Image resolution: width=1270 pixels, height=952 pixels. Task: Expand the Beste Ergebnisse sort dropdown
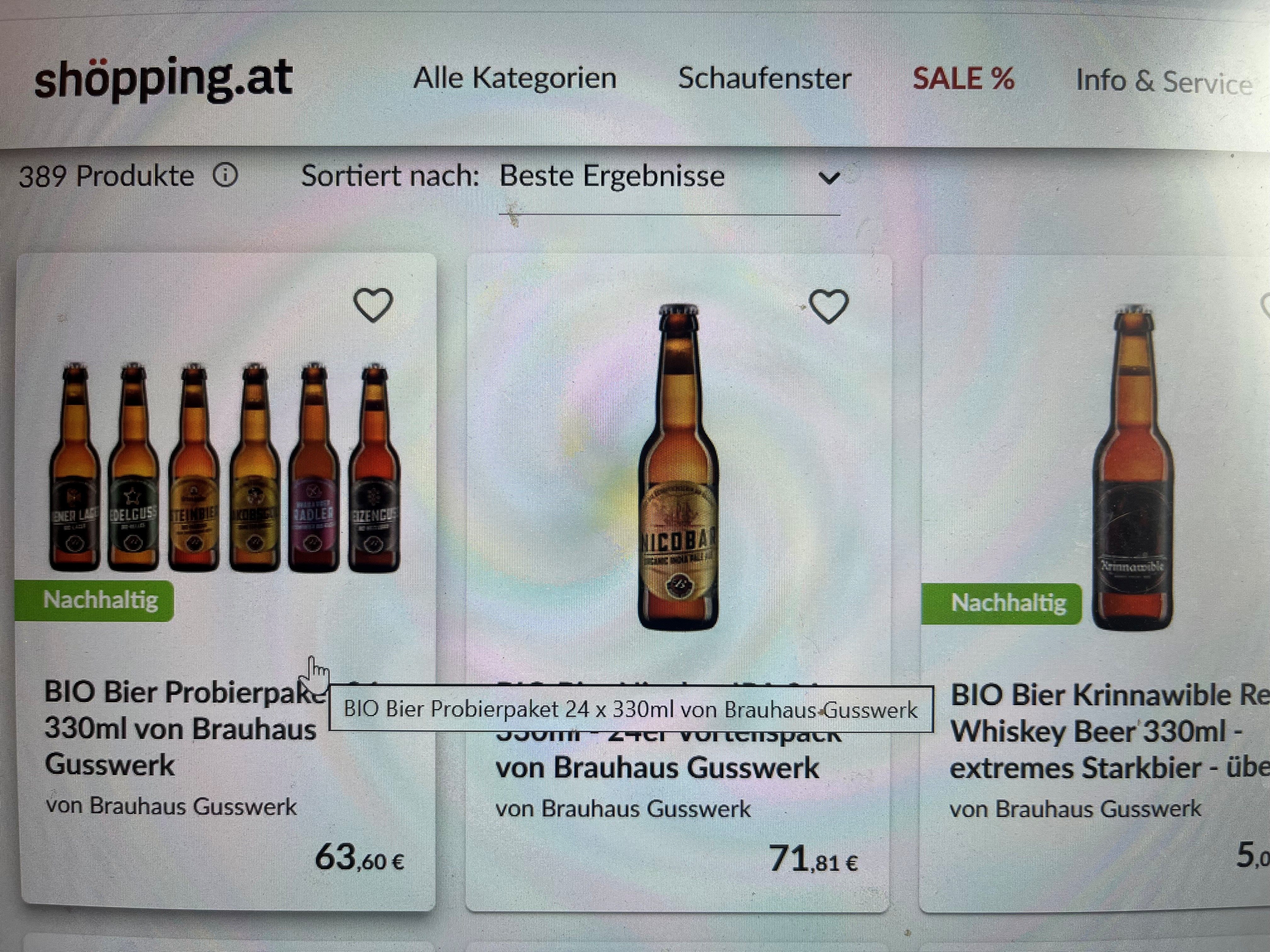click(669, 177)
